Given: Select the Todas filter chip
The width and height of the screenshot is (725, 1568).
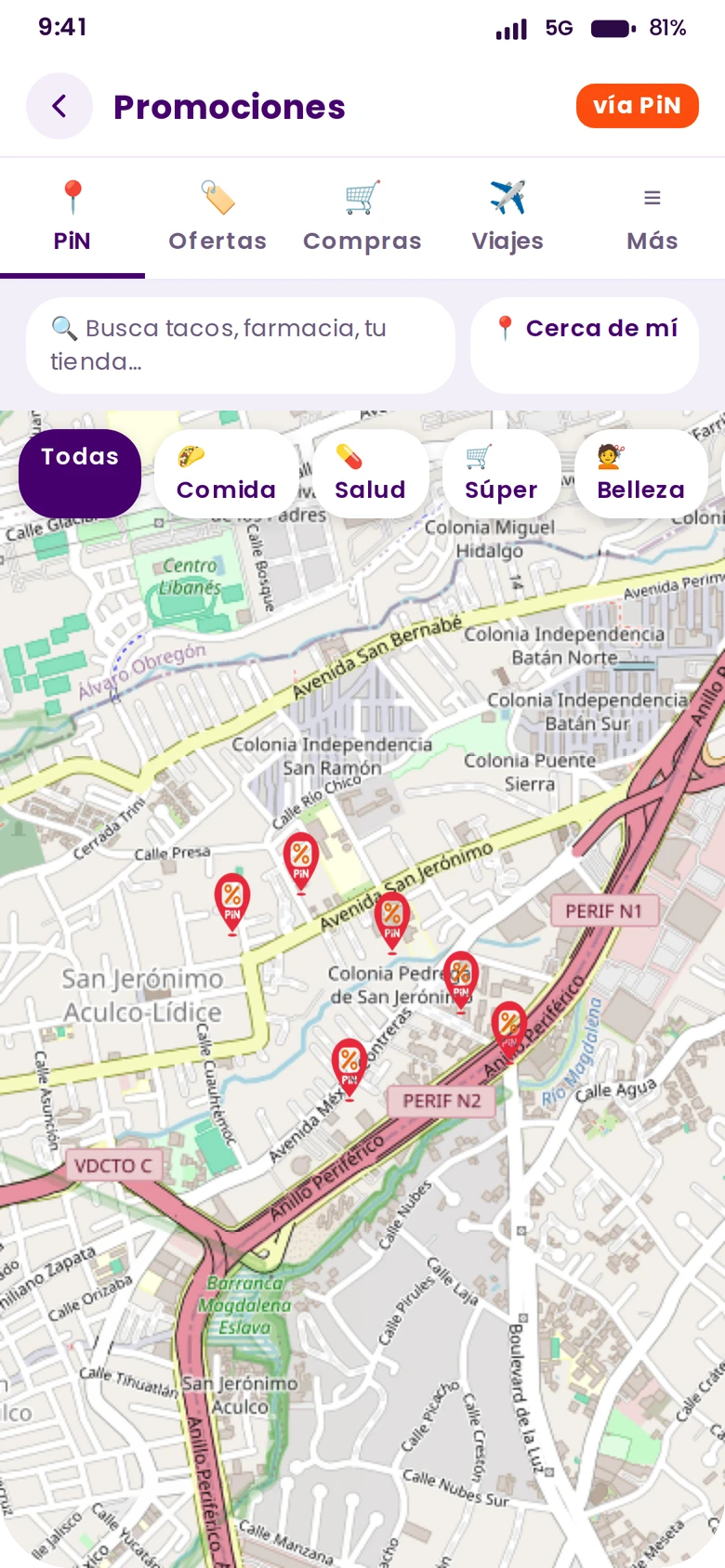Looking at the screenshot, I should coord(80,474).
